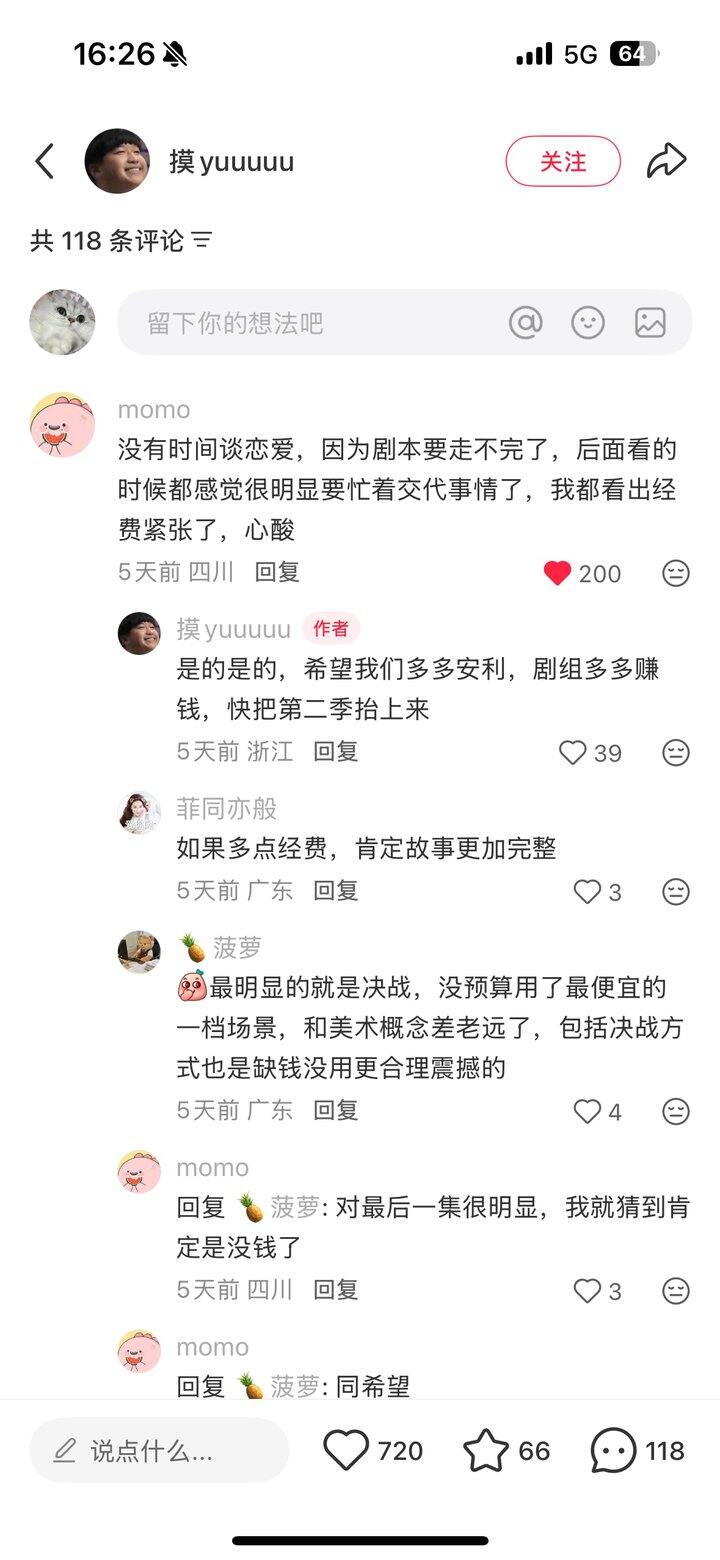Reply to 菲同亦般's comment
720x1560 pixels.
pos(336,890)
